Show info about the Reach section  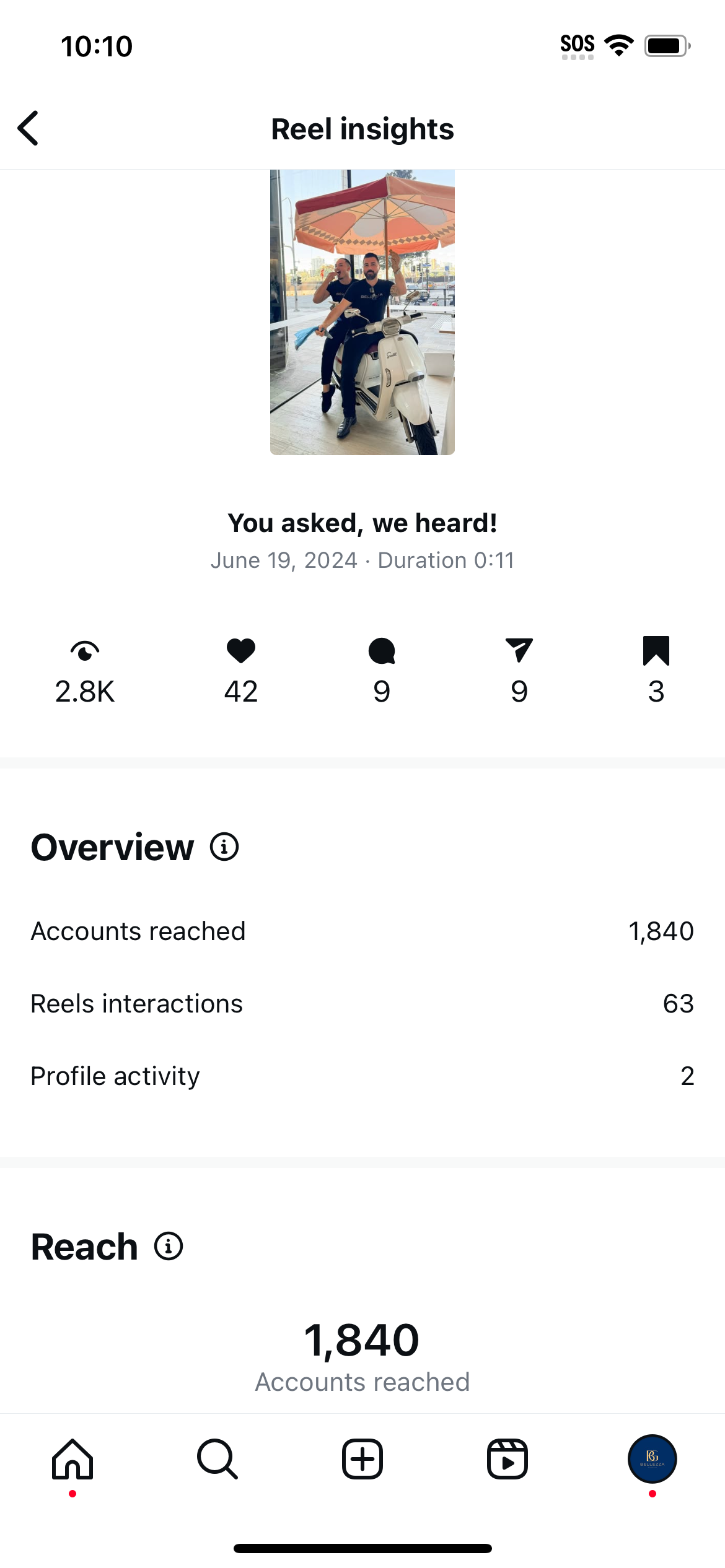click(169, 1246)
